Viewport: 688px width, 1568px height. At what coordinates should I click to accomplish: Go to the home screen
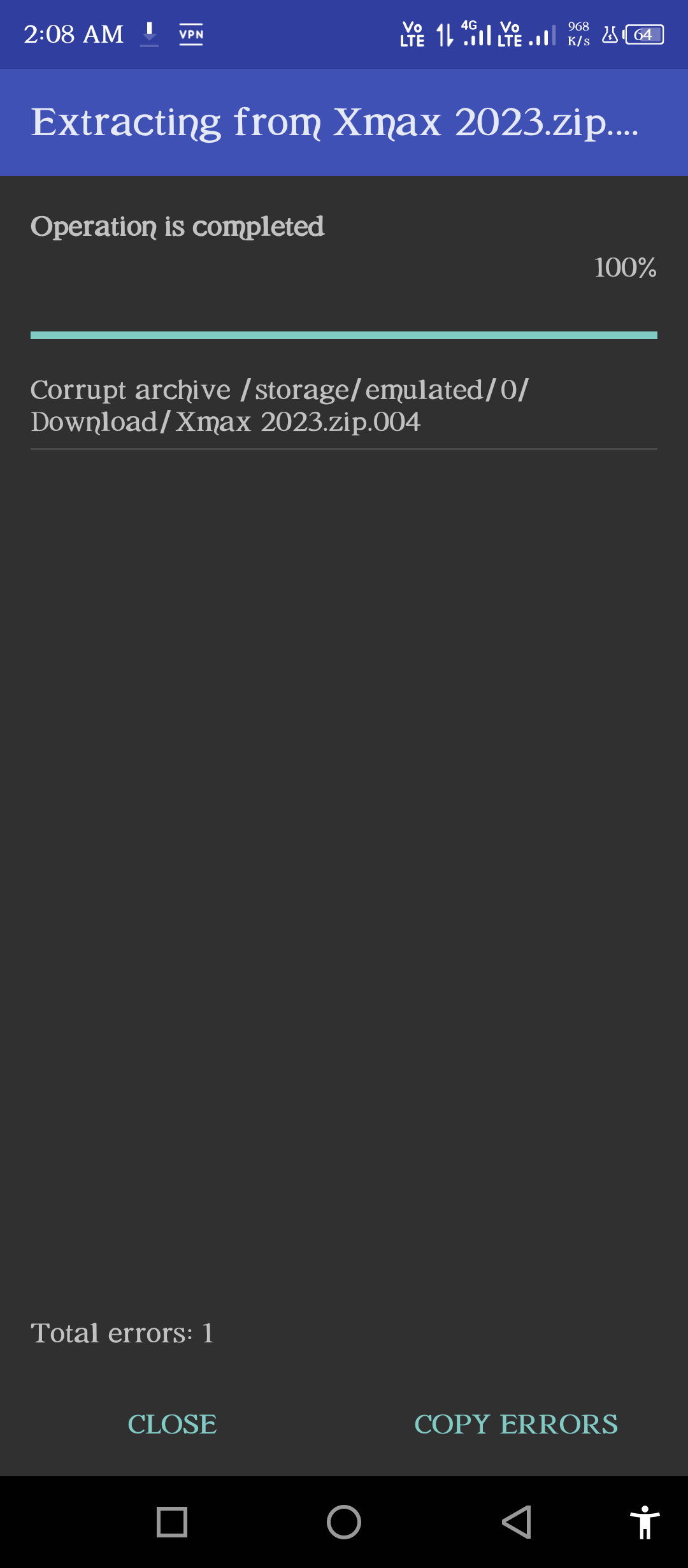[x=344, y=1522]
